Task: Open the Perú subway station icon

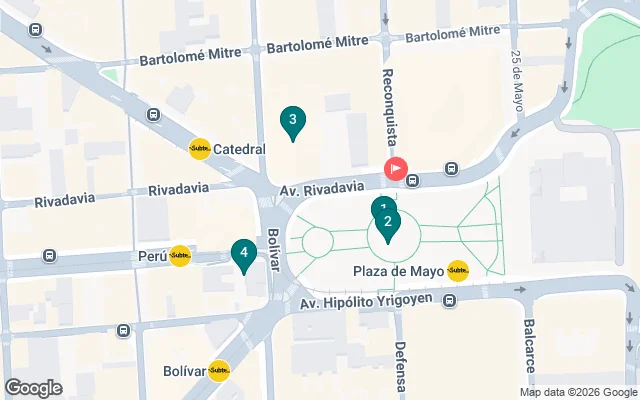Action: click(180, 256)
